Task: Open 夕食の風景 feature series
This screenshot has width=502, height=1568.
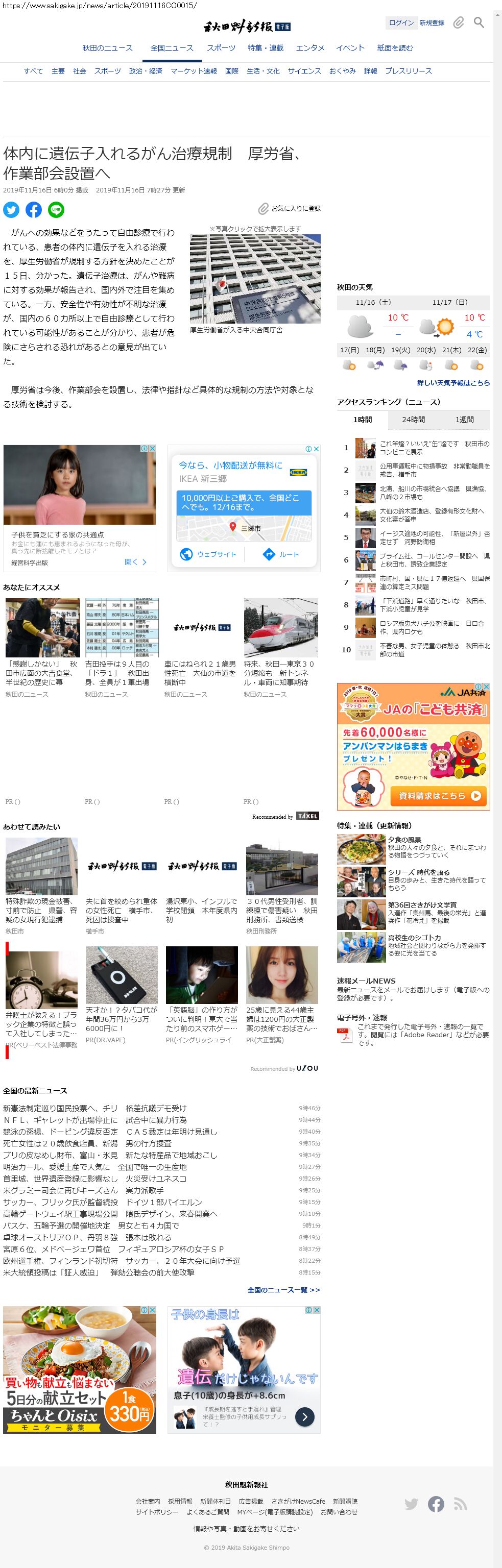Action: point(404,840)
